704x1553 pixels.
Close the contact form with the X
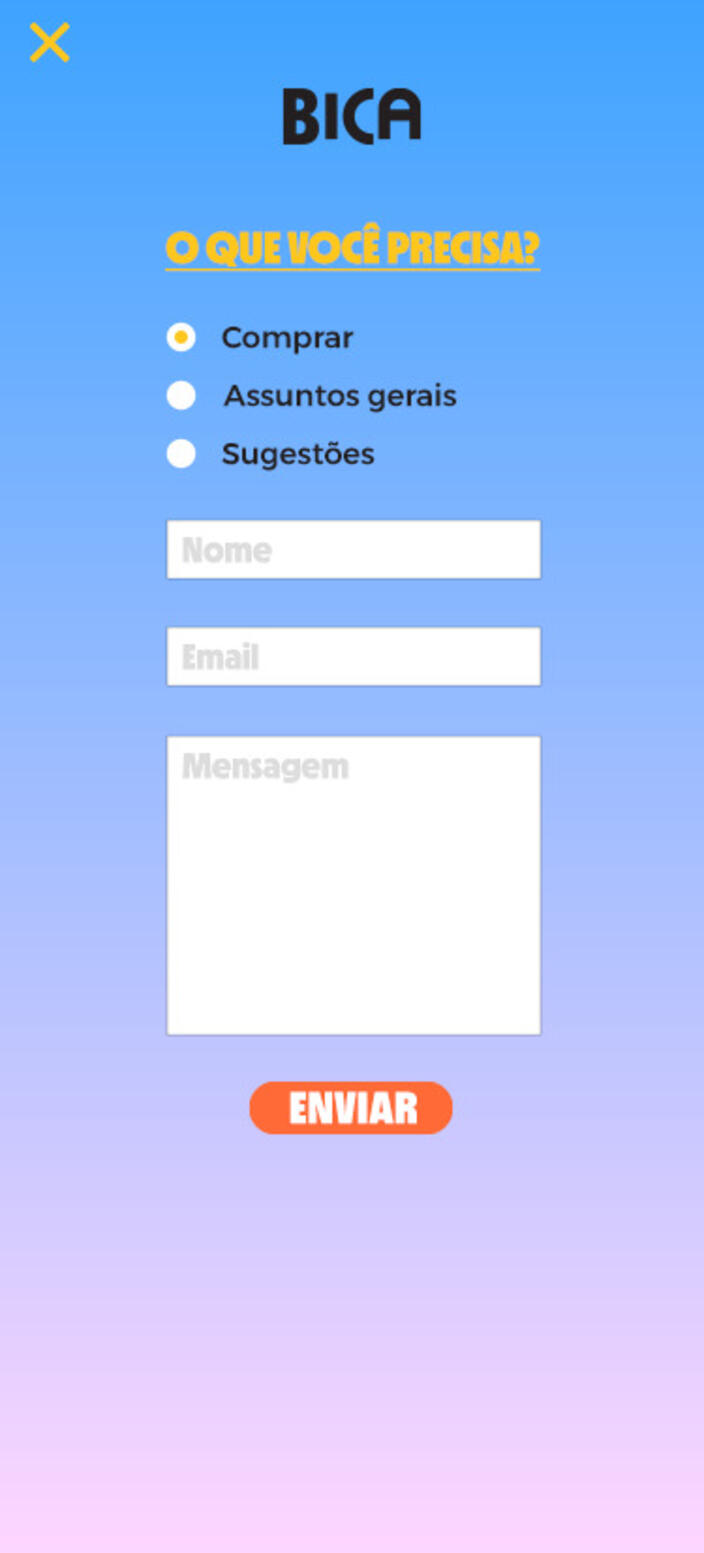pyautogui.click(x=49, y=43)
